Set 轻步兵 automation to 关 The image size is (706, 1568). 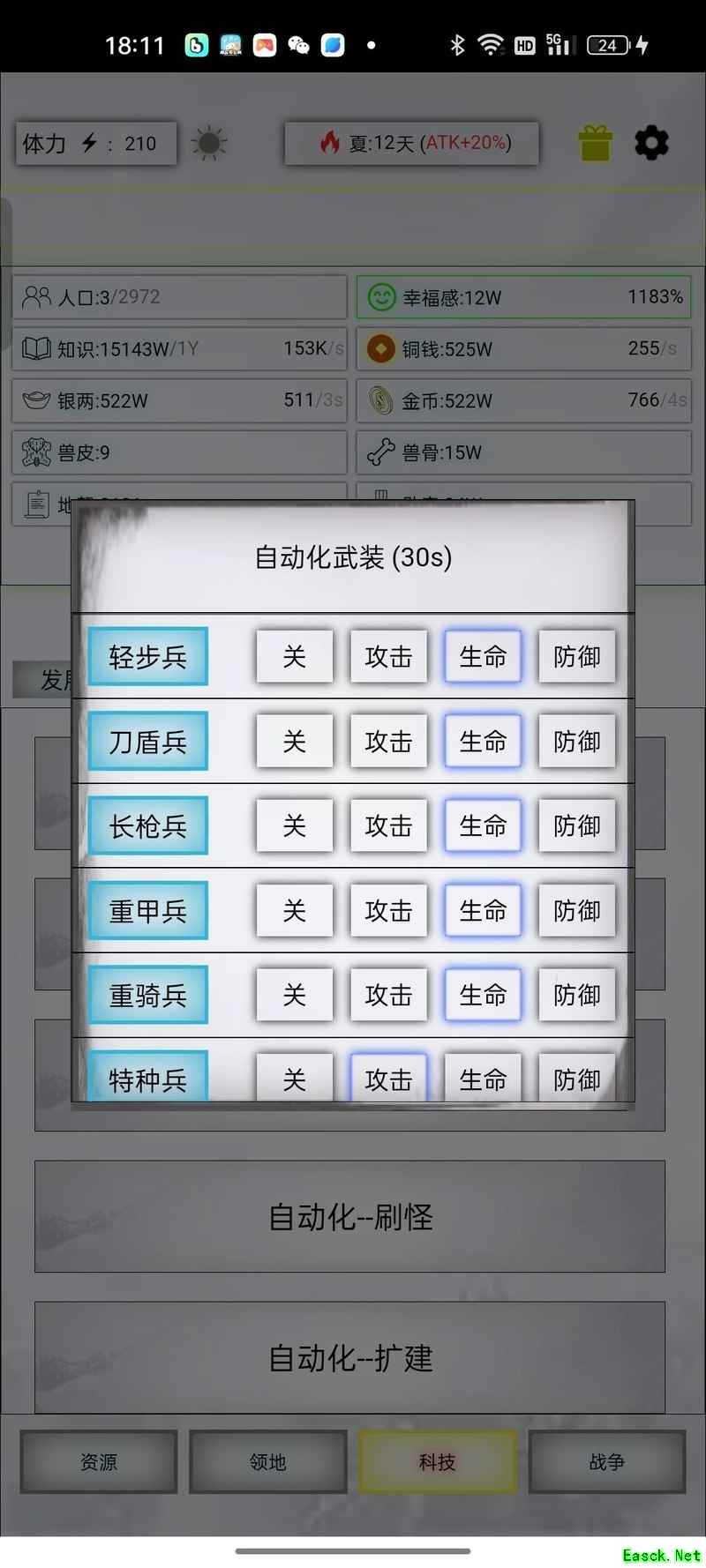(x=294, y=656)
